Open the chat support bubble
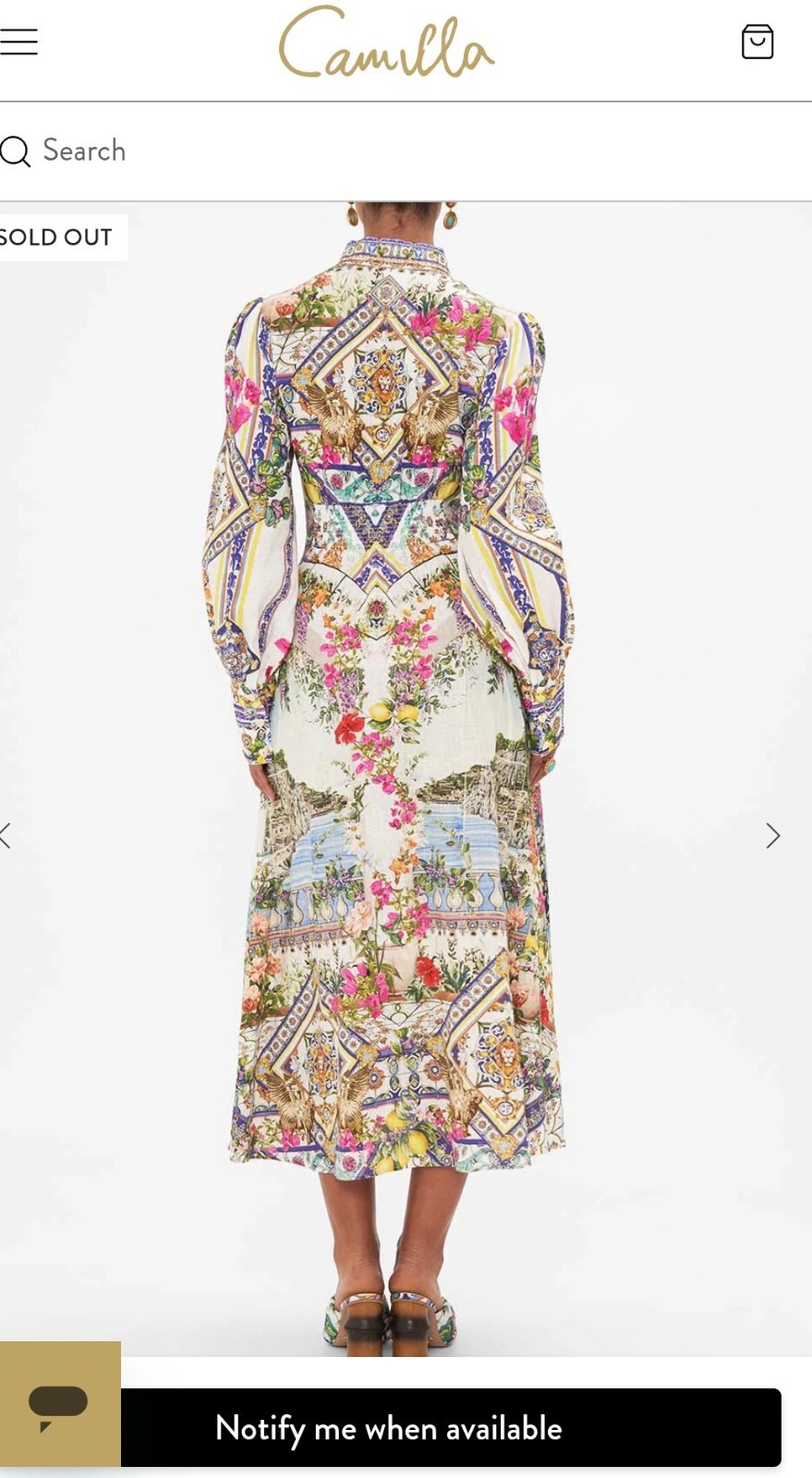 59,1404
